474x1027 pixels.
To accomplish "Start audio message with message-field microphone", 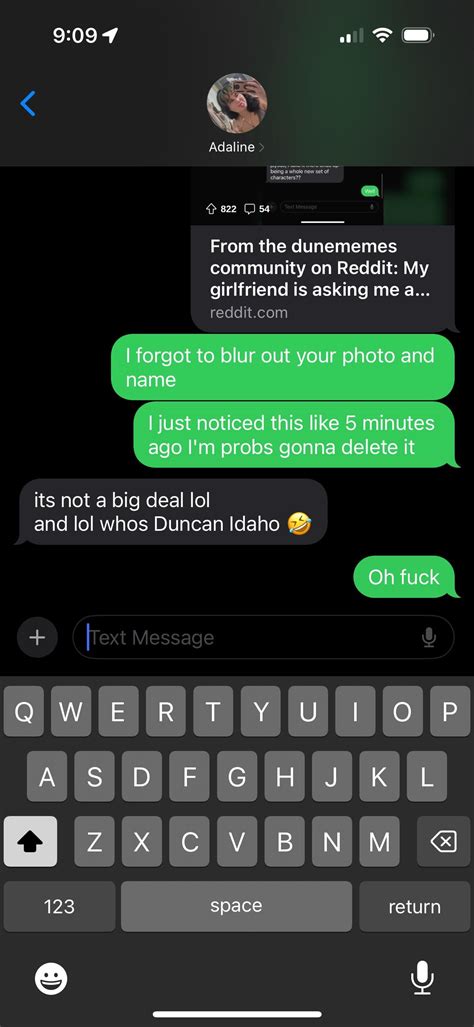I will click(429, 637).
